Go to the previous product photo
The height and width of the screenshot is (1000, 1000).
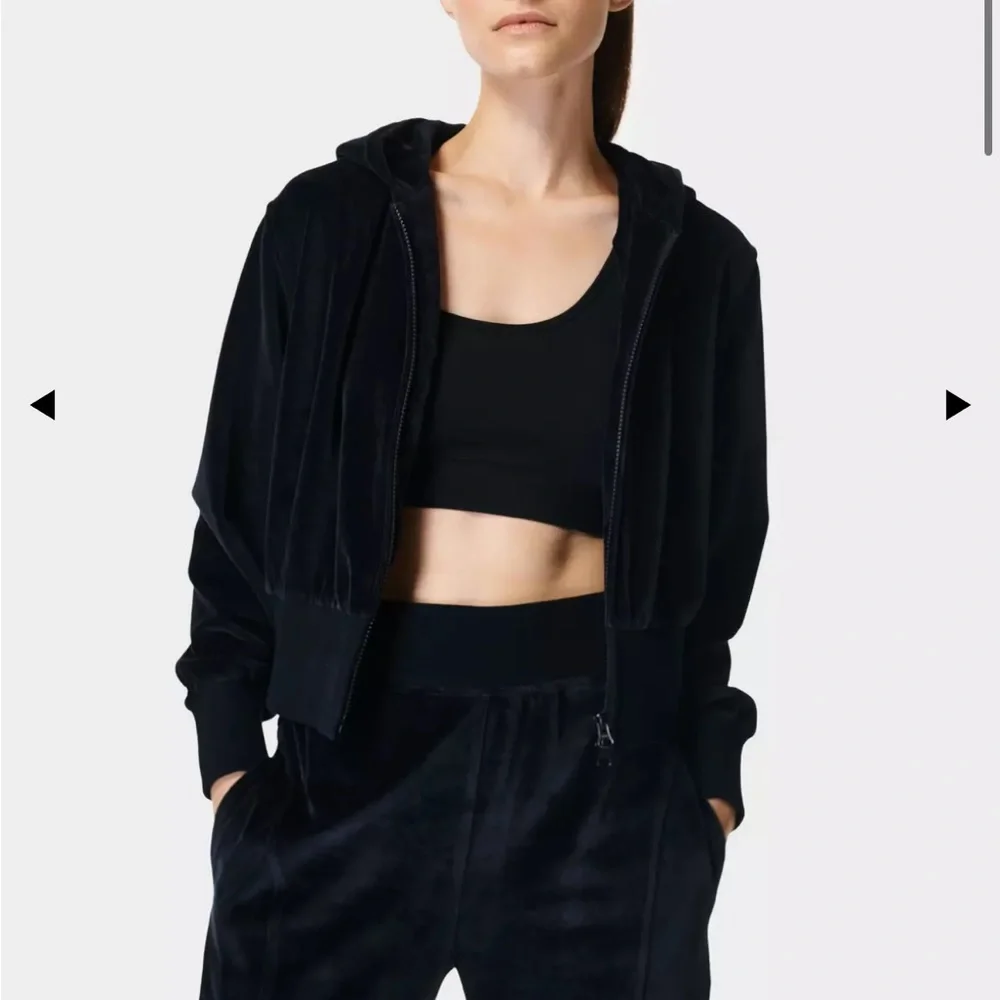point(42,405)
